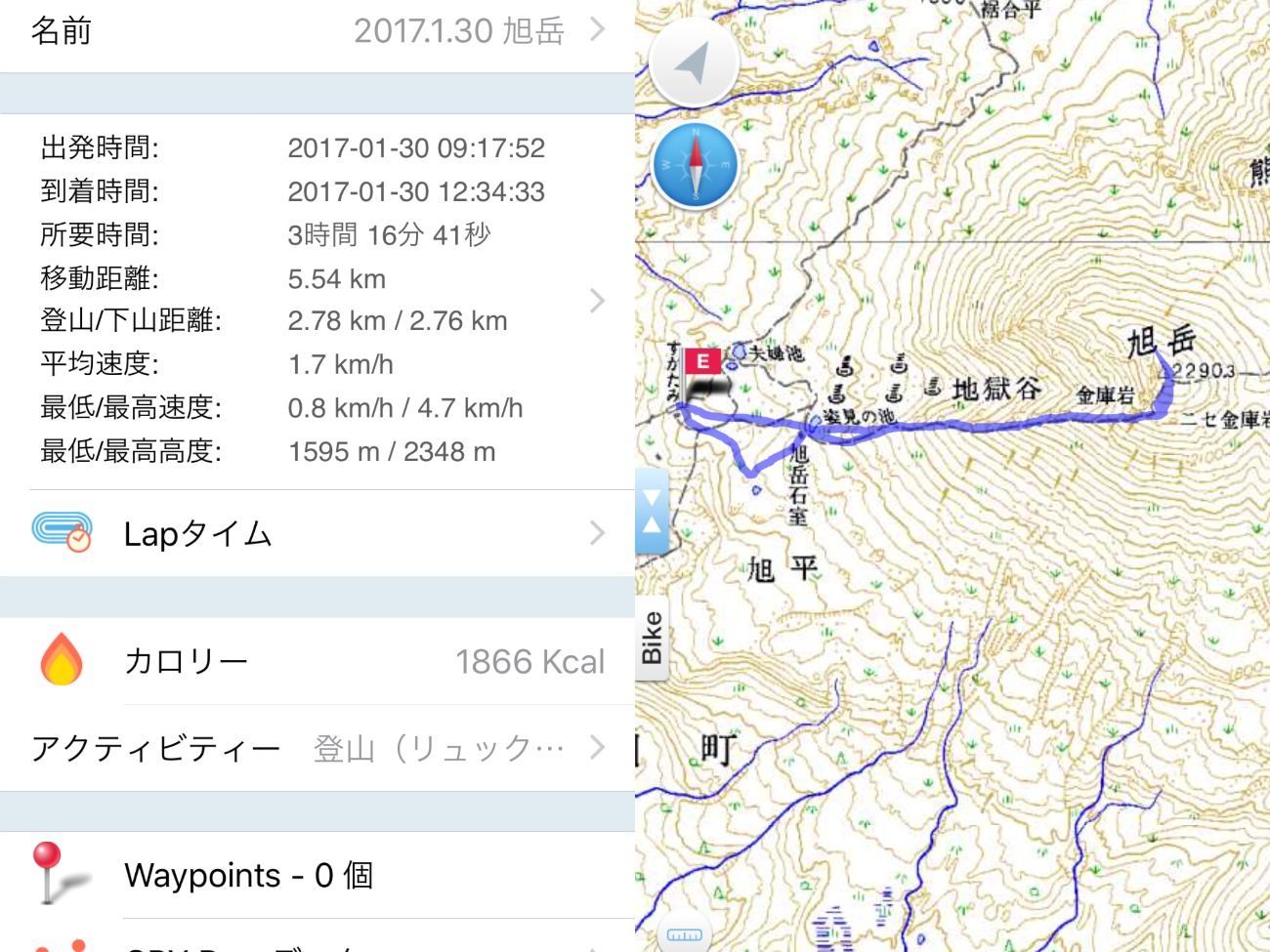Change the アクティビティー activity type
The height and width of the screenshot is (952, 1270).
(x=317, y=748)
